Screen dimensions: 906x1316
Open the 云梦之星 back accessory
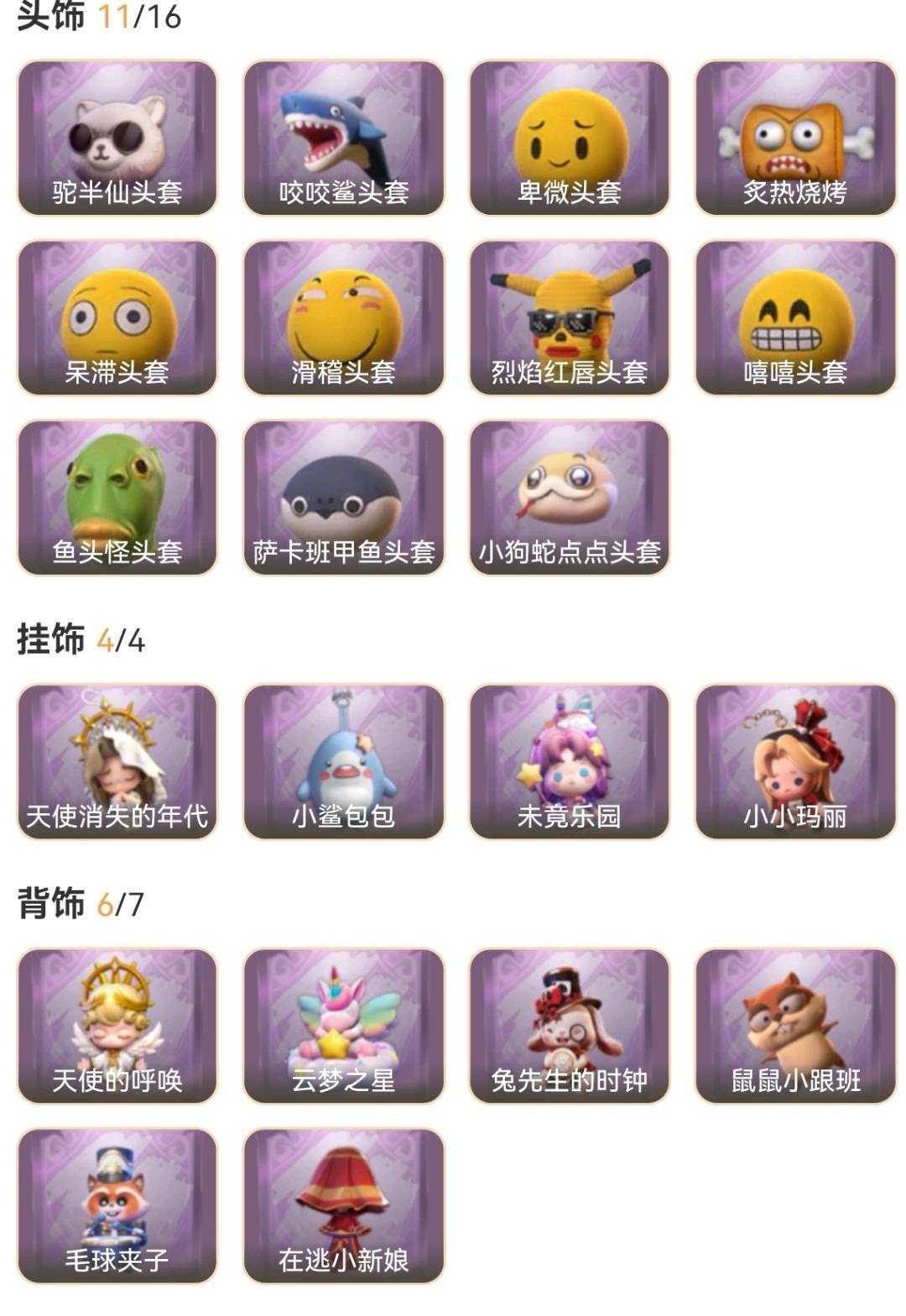click(344, 1026)
